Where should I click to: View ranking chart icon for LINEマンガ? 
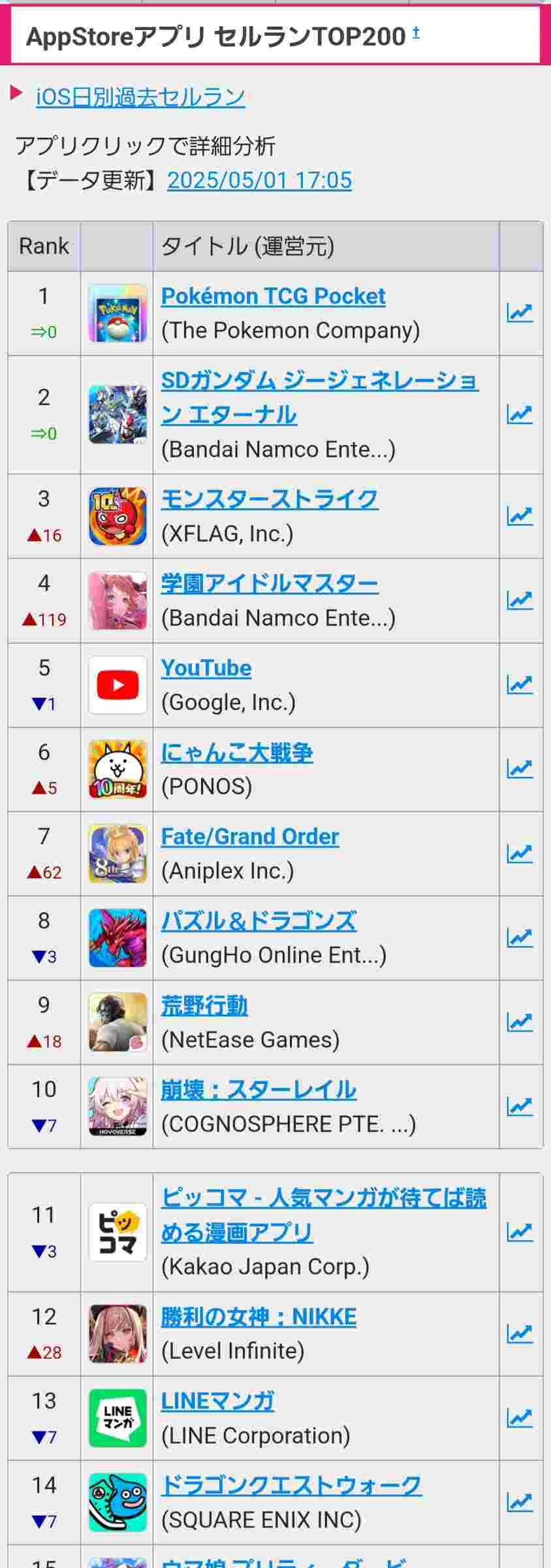coord(520,1418)
